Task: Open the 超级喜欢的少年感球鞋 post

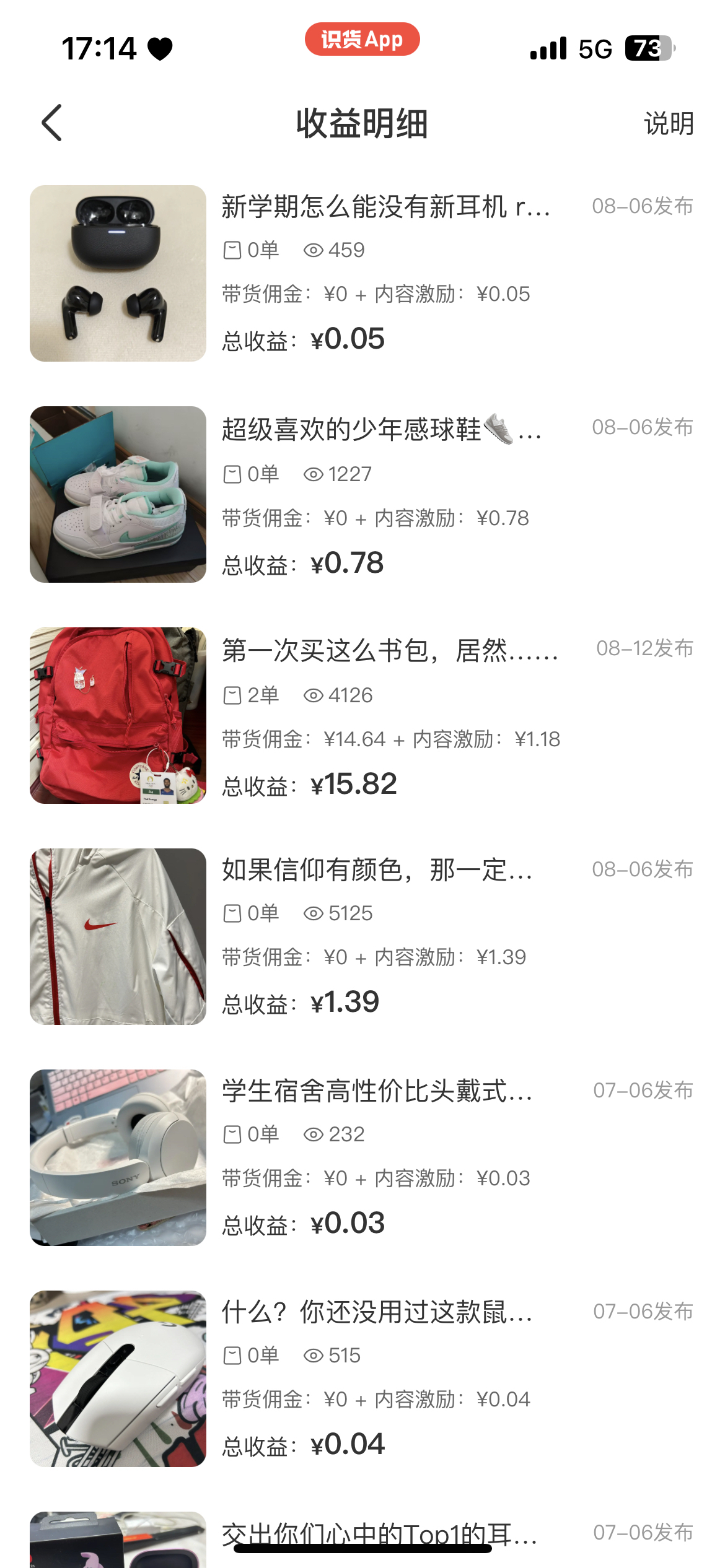Action: click(x=380, y=429)
